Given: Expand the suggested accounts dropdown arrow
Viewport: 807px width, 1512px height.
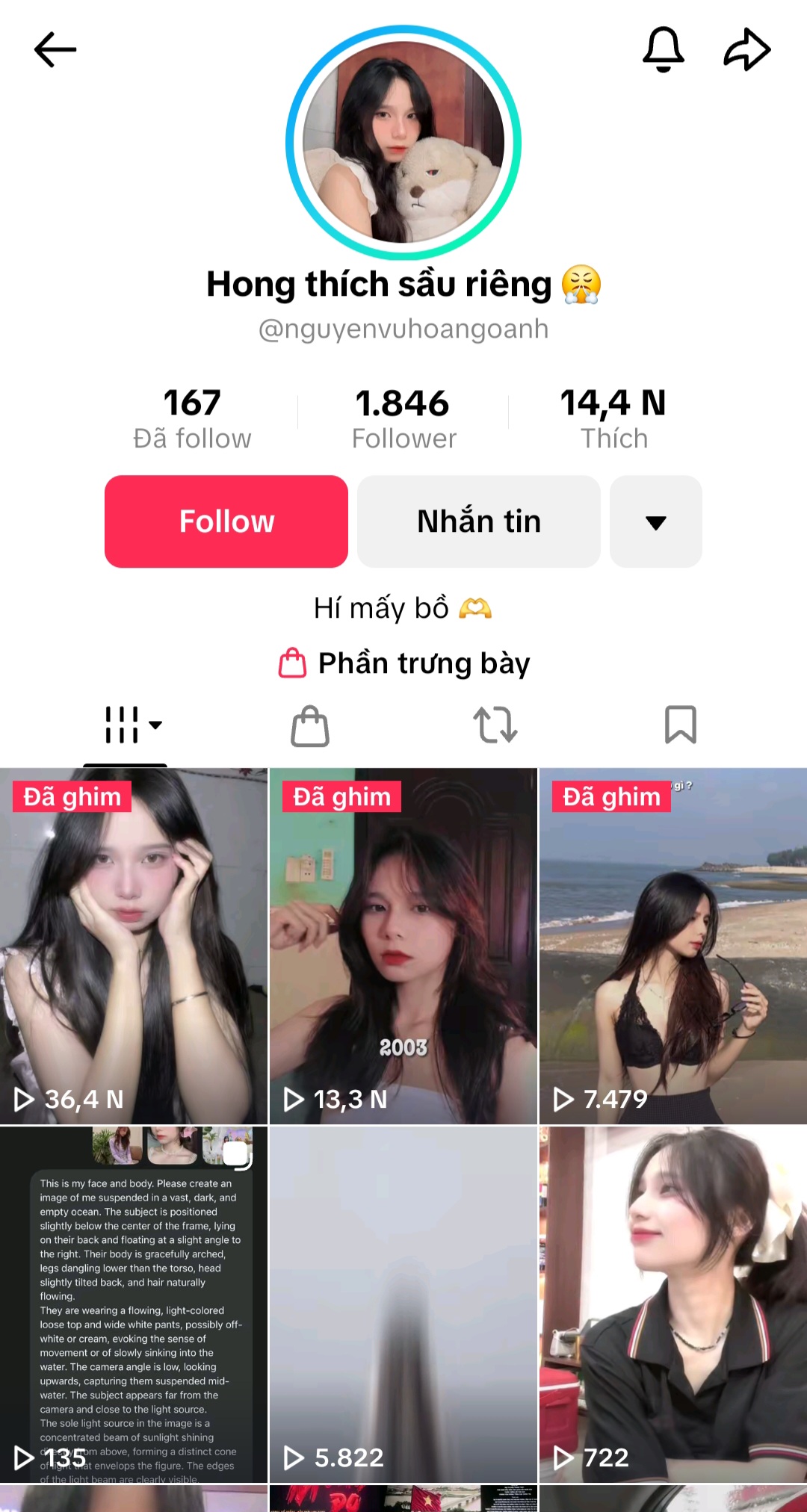Looking at the screenshot, I should [655, 521].
